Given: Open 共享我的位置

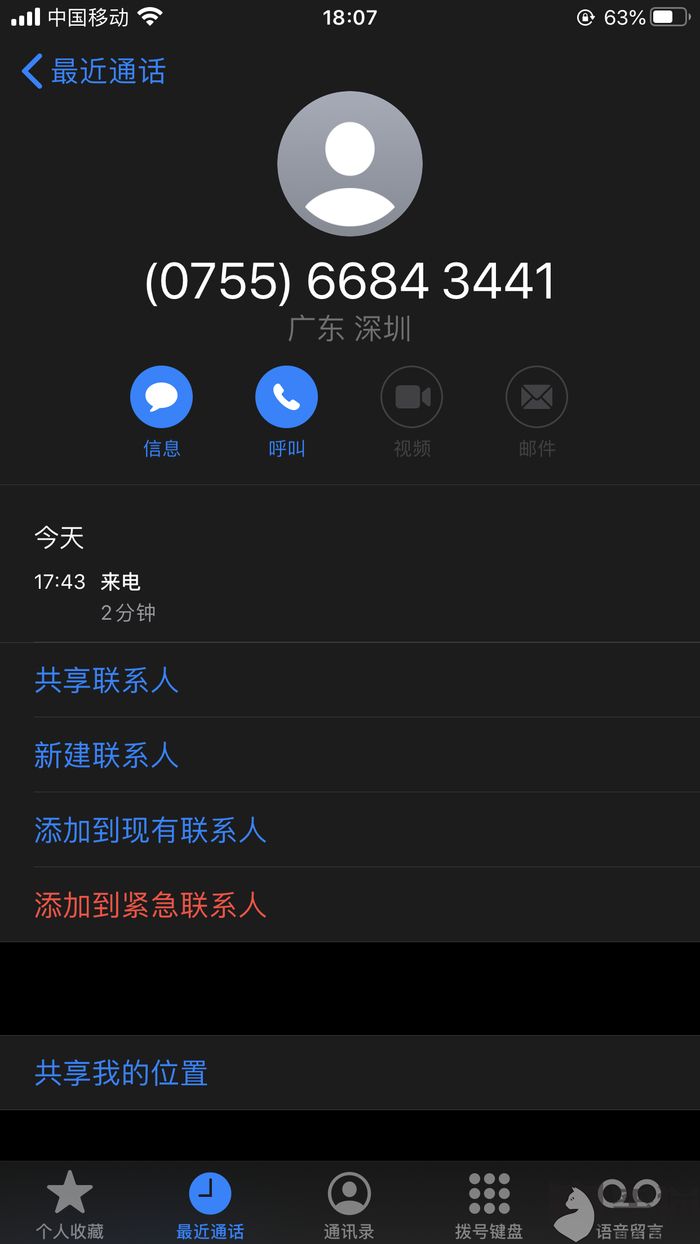Looking at the screenshot, I should pos(121,1073).
